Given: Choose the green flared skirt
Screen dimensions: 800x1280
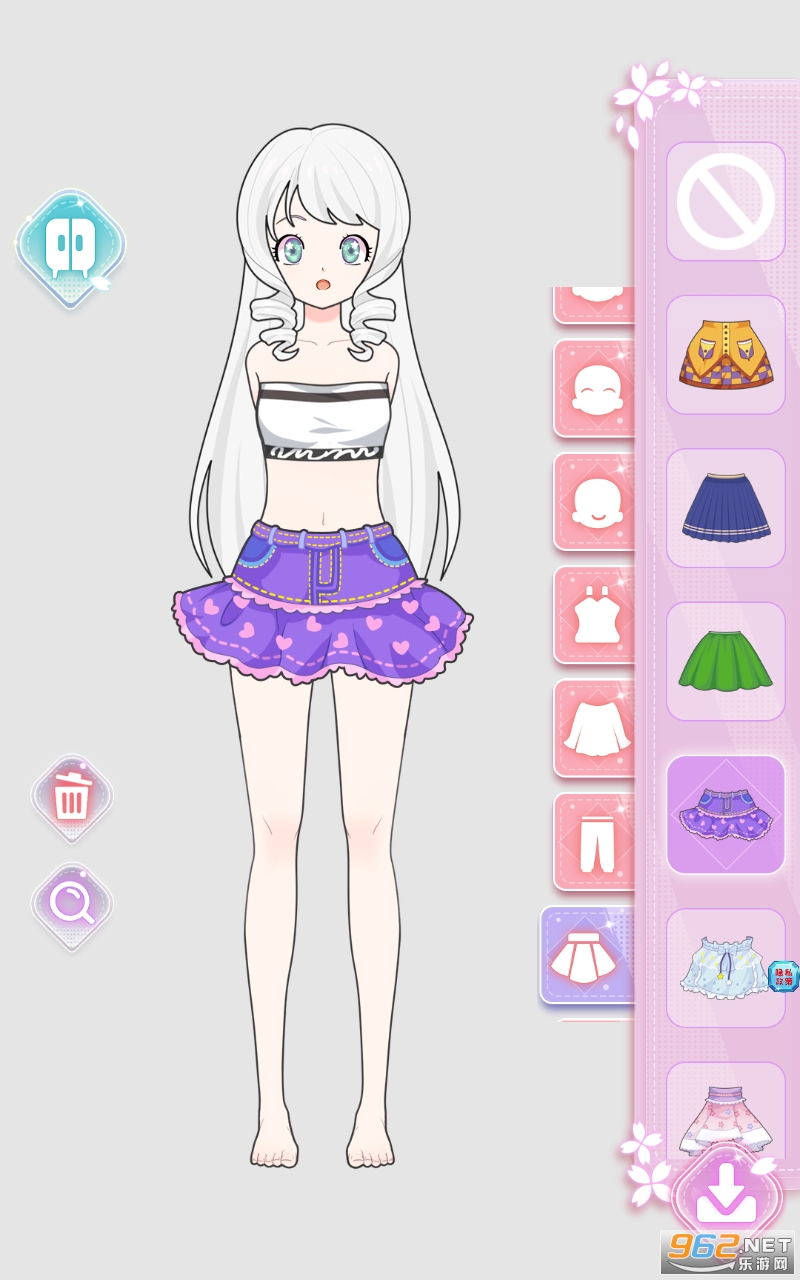Looking at the screenshot, I should click(725, 661).
